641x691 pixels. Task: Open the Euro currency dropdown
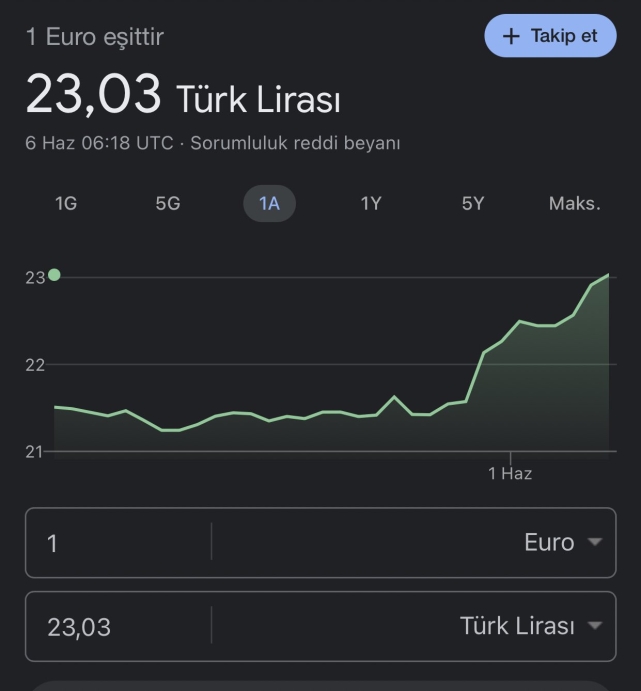[562, 543]
